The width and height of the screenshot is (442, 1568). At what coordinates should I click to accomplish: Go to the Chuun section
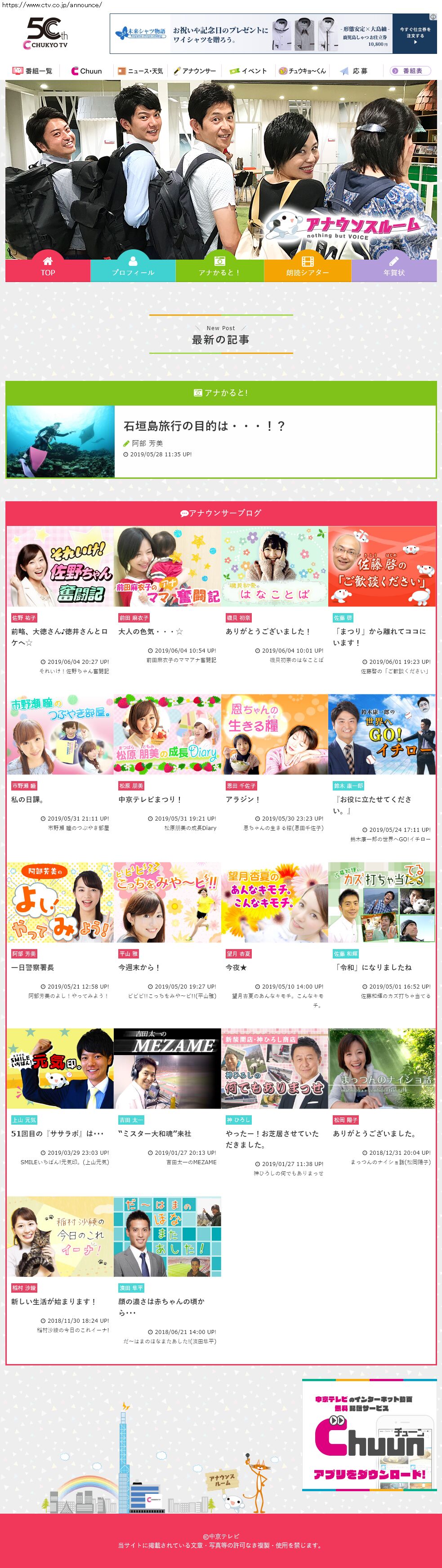coord(87,71)
